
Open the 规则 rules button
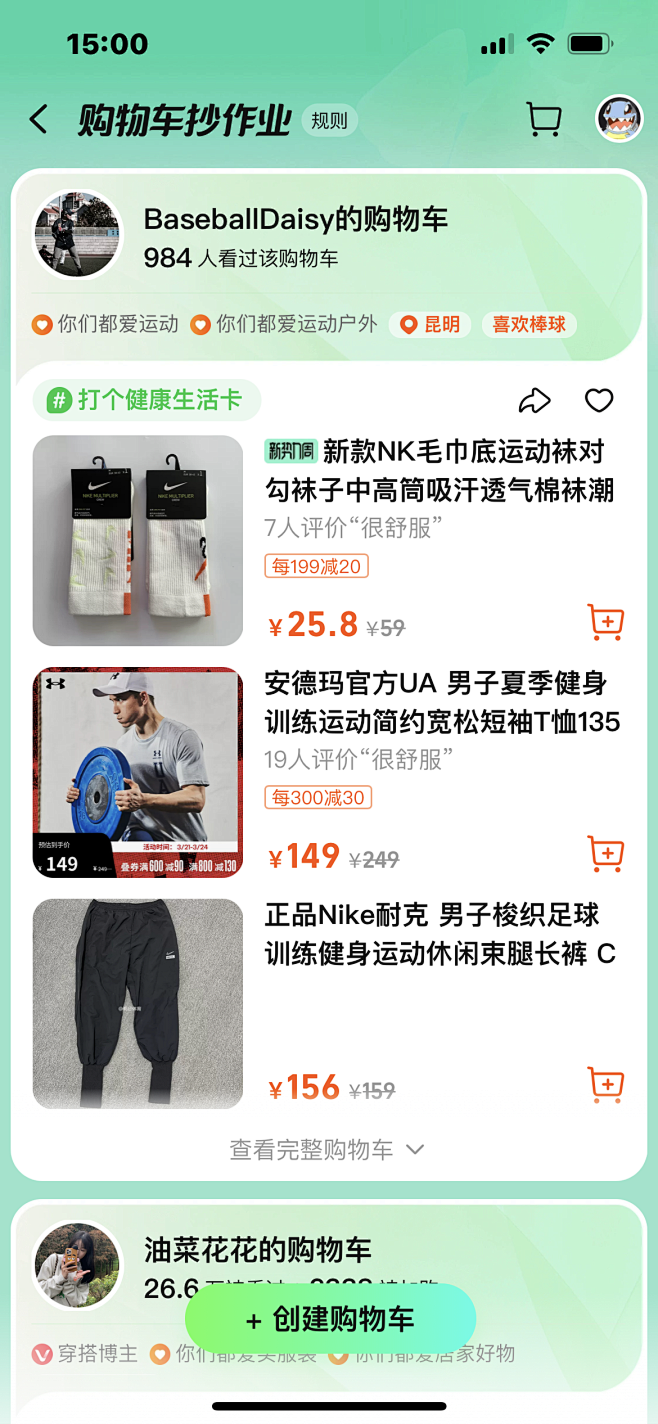[x=329, y=121]
